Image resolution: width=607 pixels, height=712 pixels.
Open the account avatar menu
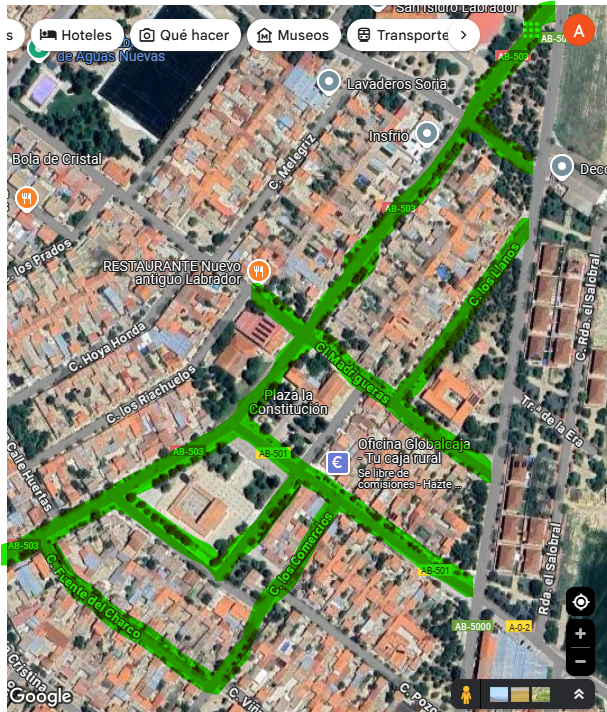[x=579, y=30]
